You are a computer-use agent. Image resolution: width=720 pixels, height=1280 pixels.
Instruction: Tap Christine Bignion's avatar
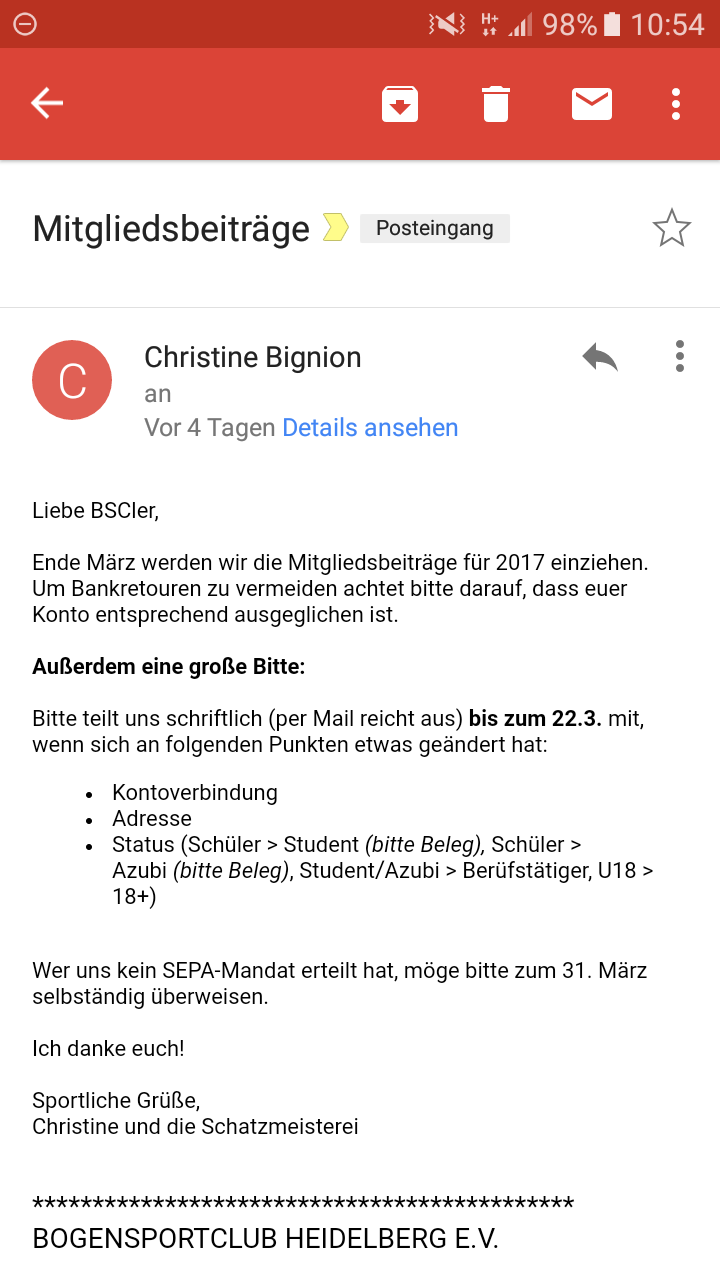[72, 380]
